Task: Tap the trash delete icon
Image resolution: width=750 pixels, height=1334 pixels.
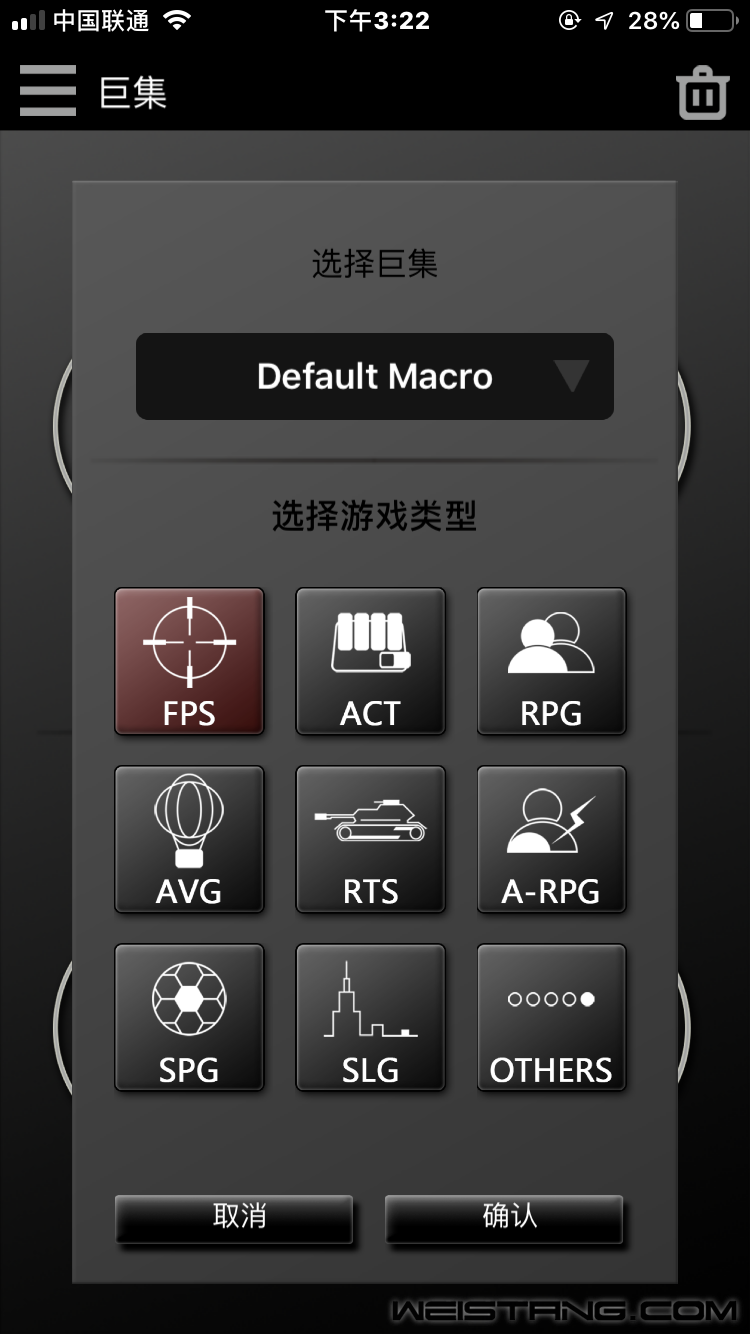Action: pos(702,93)
